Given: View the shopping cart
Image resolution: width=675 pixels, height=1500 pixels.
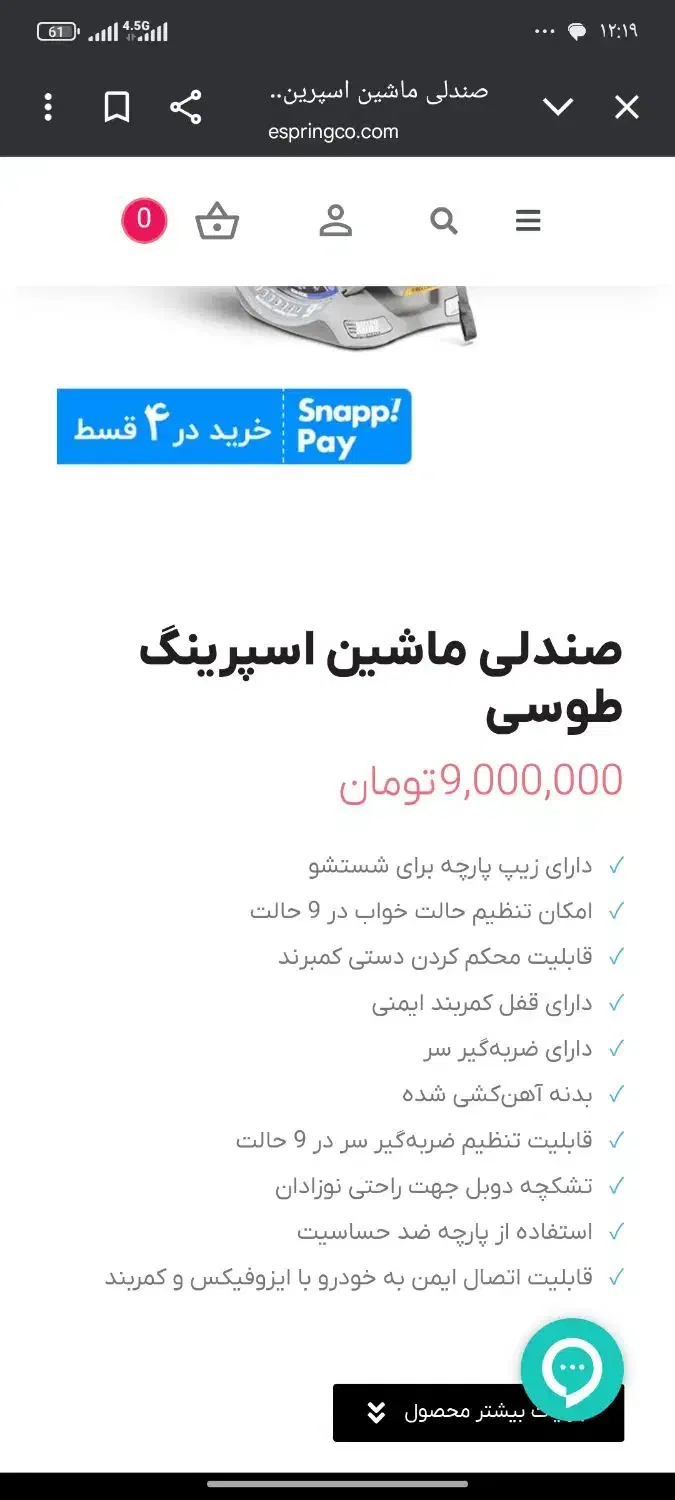Looking at the screenshot, I should click(x=217, y=221).
